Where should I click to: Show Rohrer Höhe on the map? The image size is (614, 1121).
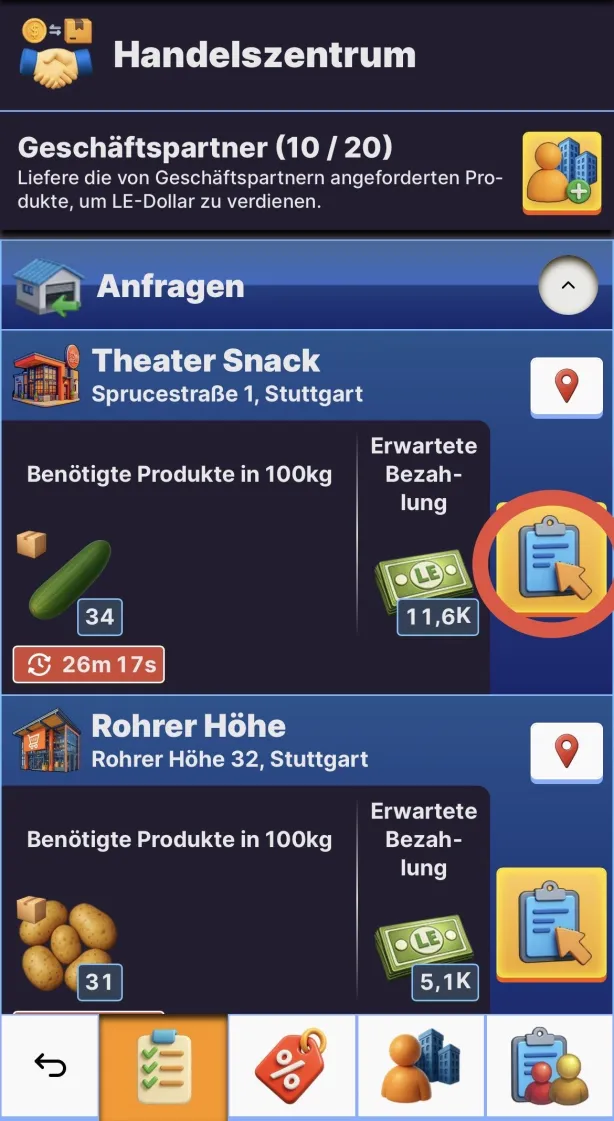[566, 751]
